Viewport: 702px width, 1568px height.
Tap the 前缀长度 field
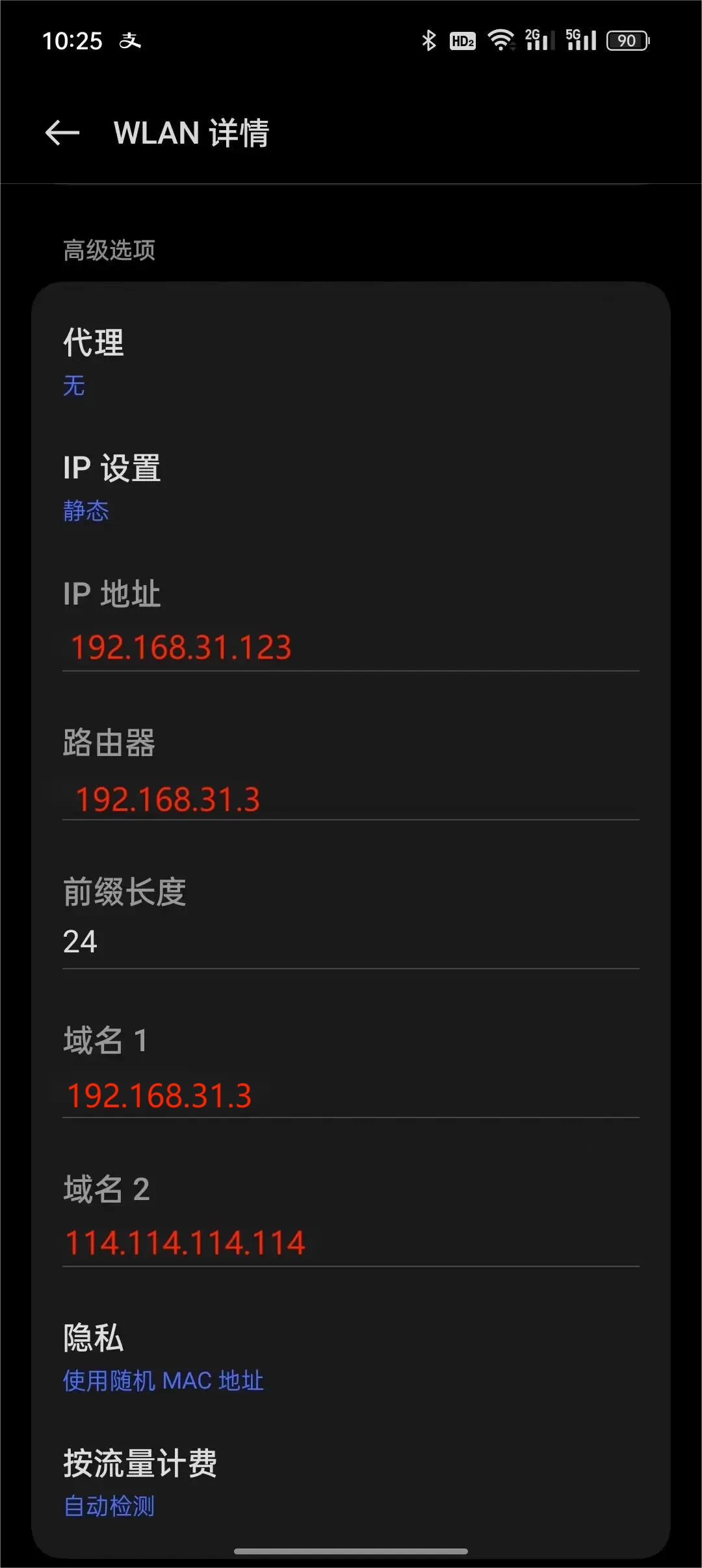[351, 942]
